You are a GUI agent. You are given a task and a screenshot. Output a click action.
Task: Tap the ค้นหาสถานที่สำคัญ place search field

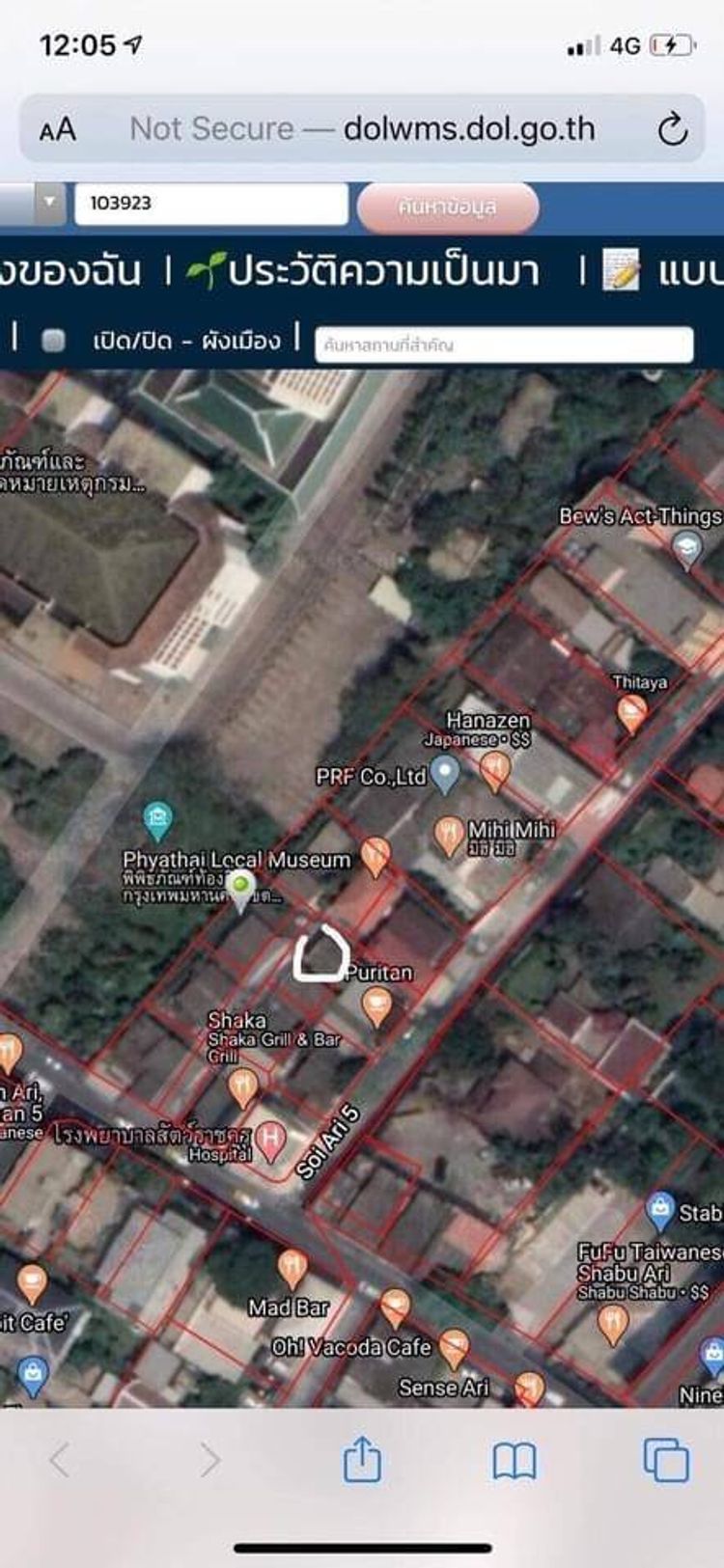(x=503, y=344)
